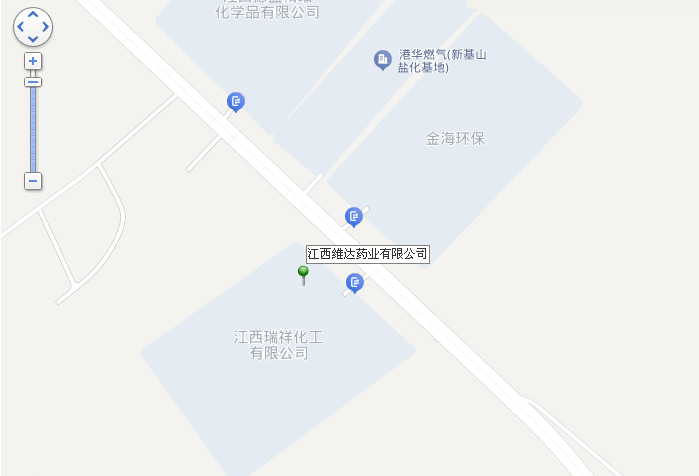Pan the map upward with the up arrow
Screen dimensions: 699x476
33,14
